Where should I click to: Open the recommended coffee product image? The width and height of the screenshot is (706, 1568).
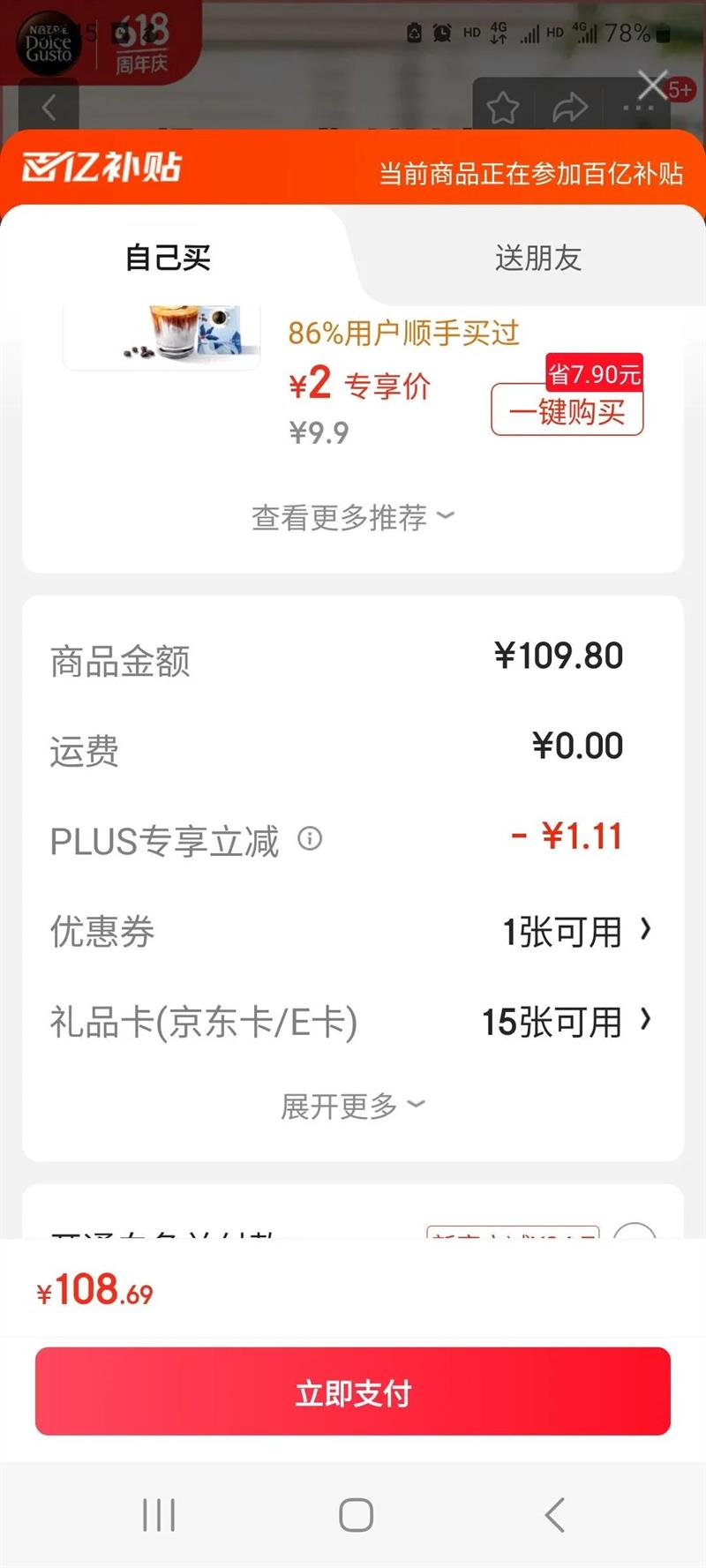[162, 335]
